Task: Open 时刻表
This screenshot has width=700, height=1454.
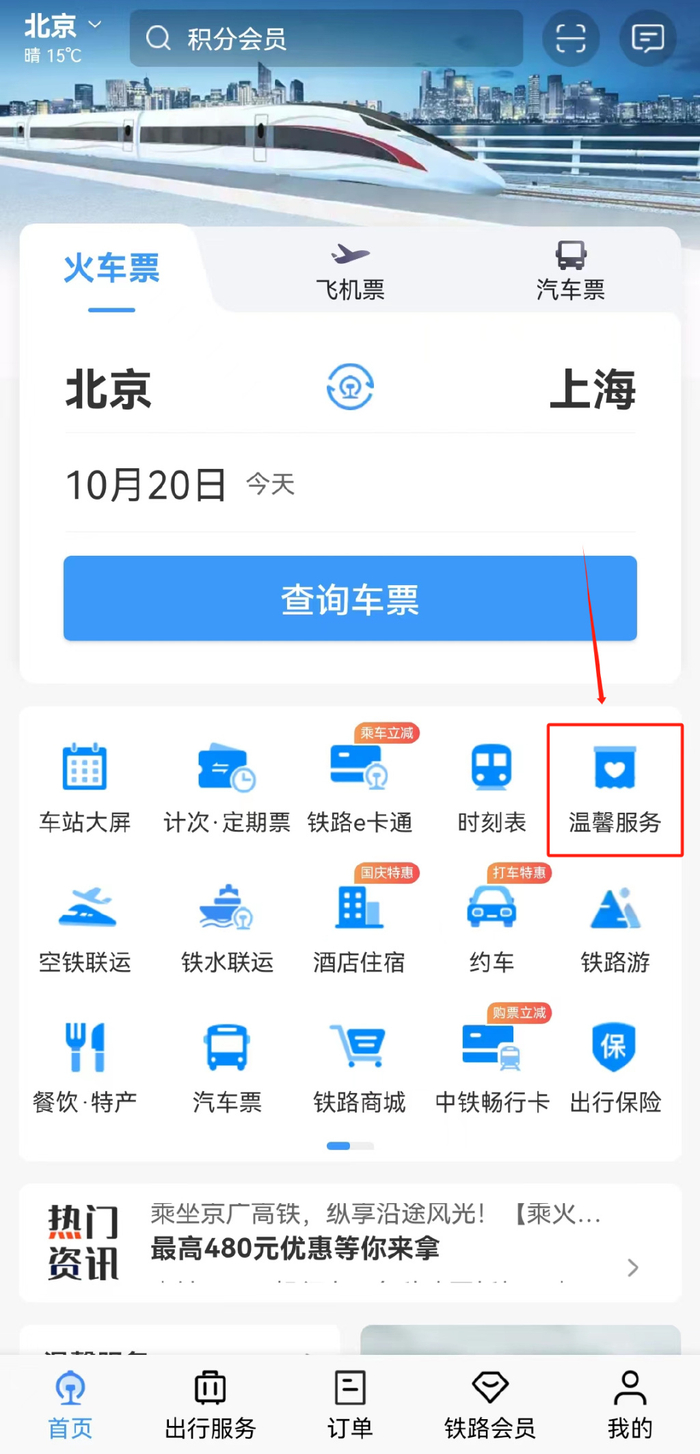Action: 491,790
